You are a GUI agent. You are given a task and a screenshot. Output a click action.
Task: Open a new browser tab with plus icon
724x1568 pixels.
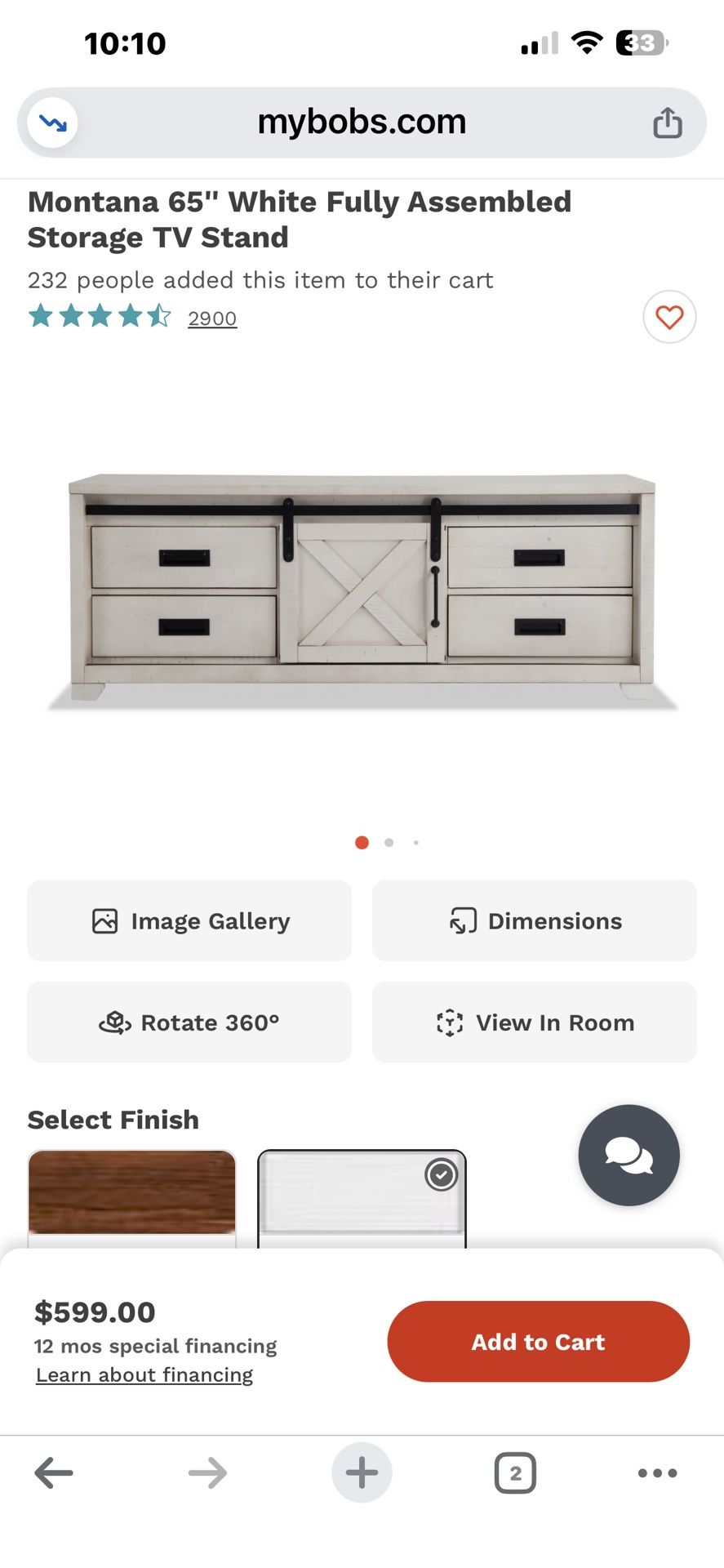[361, 1472]
